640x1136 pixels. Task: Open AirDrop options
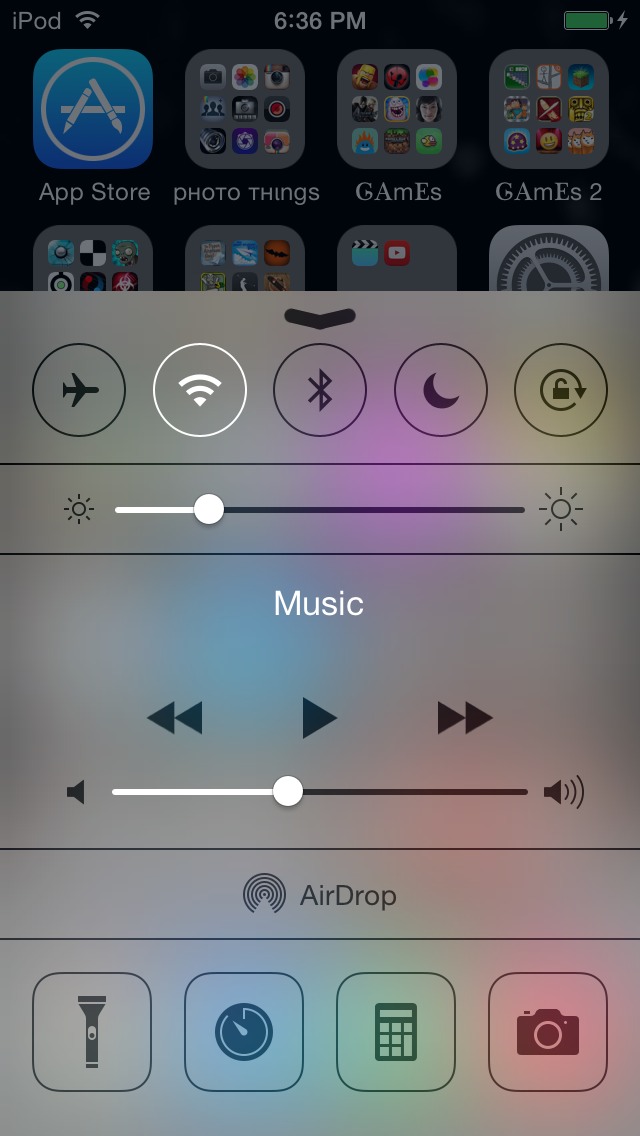click(320, 894)
